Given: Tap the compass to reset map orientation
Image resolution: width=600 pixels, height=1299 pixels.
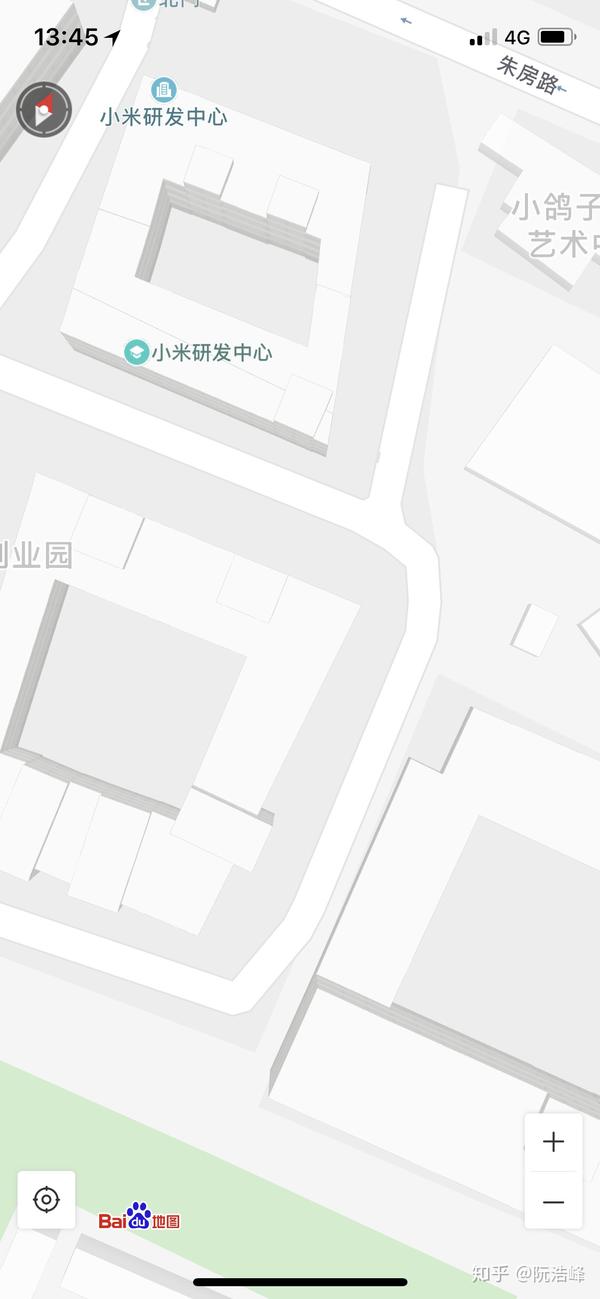Looking at the screenshot, I should (44, 110).
